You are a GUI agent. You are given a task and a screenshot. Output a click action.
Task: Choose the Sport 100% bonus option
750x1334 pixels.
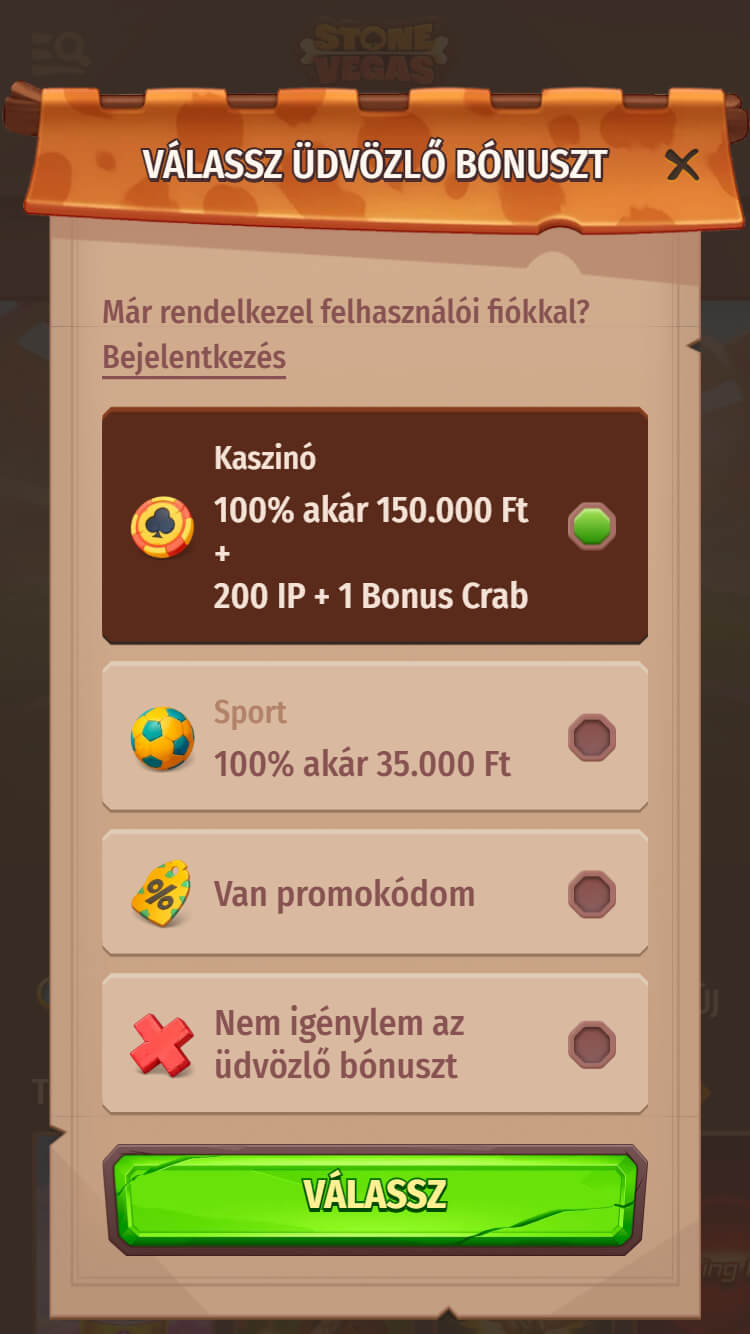click(375, 738)
